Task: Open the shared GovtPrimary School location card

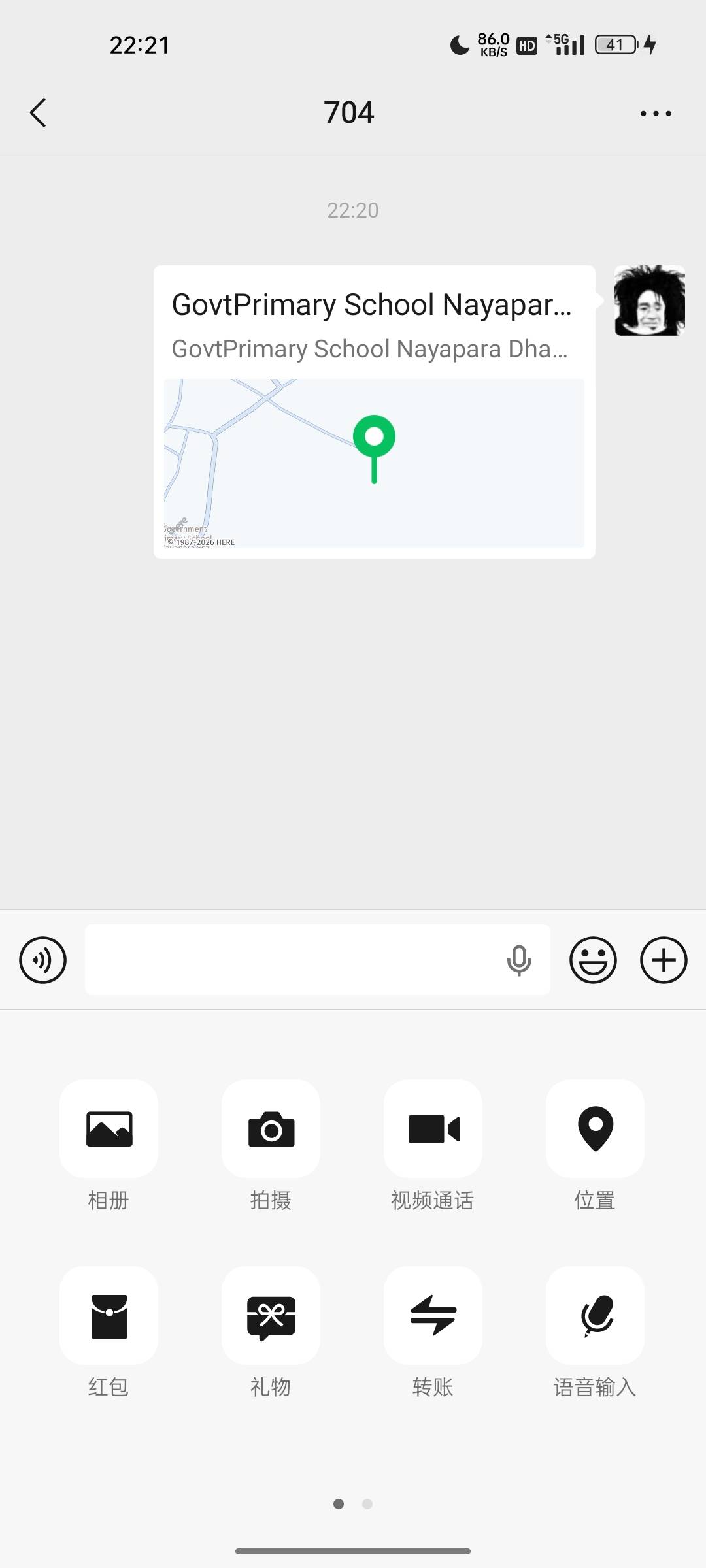Action: [374, 412]
